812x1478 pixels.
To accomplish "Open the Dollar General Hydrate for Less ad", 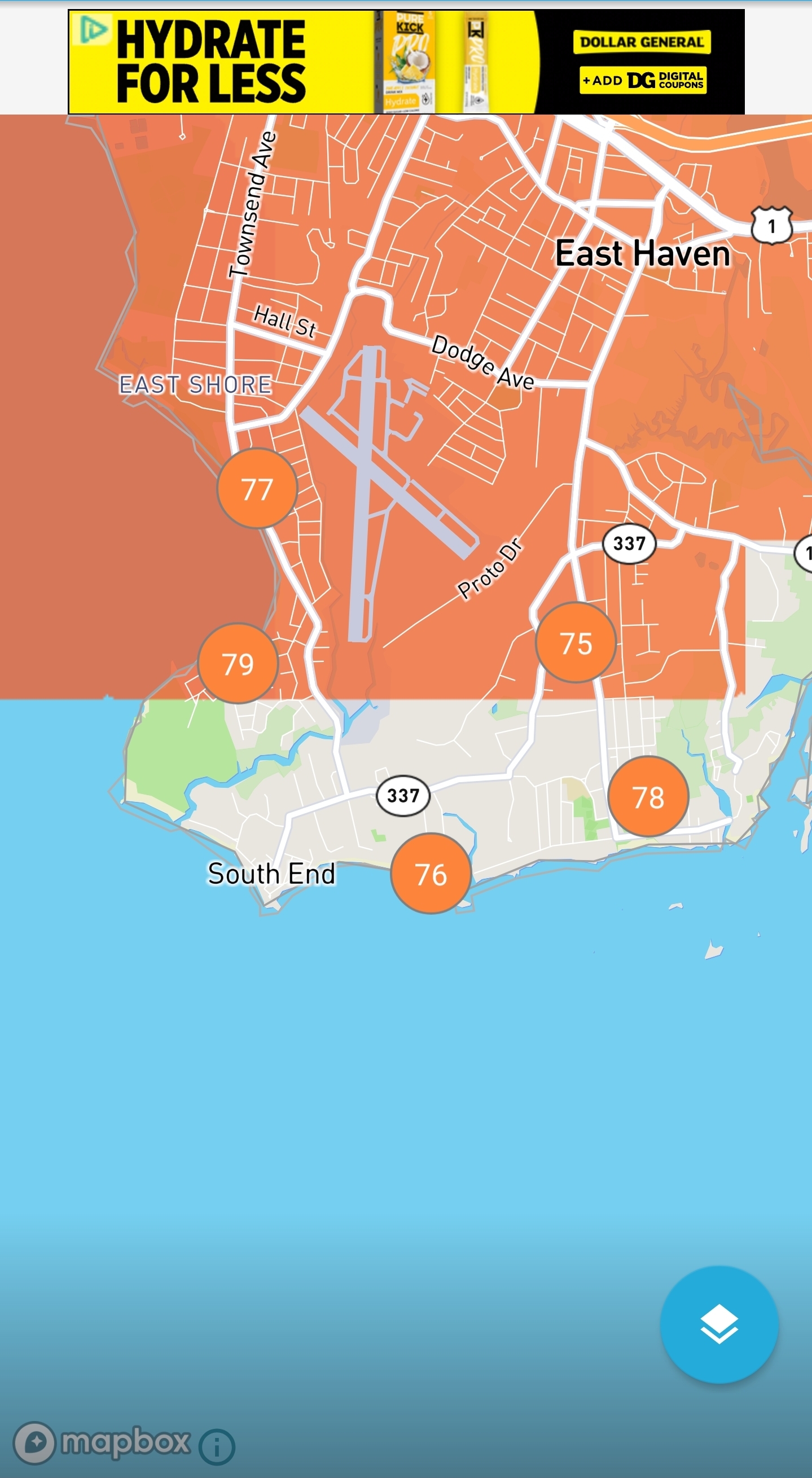I will click(x=406, y=62).
